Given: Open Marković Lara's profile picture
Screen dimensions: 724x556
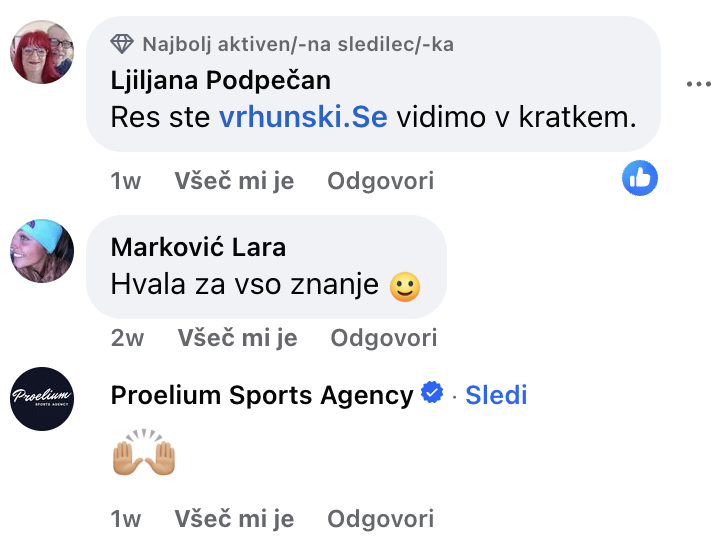Looking at the screenshot, I should [42, 251].
